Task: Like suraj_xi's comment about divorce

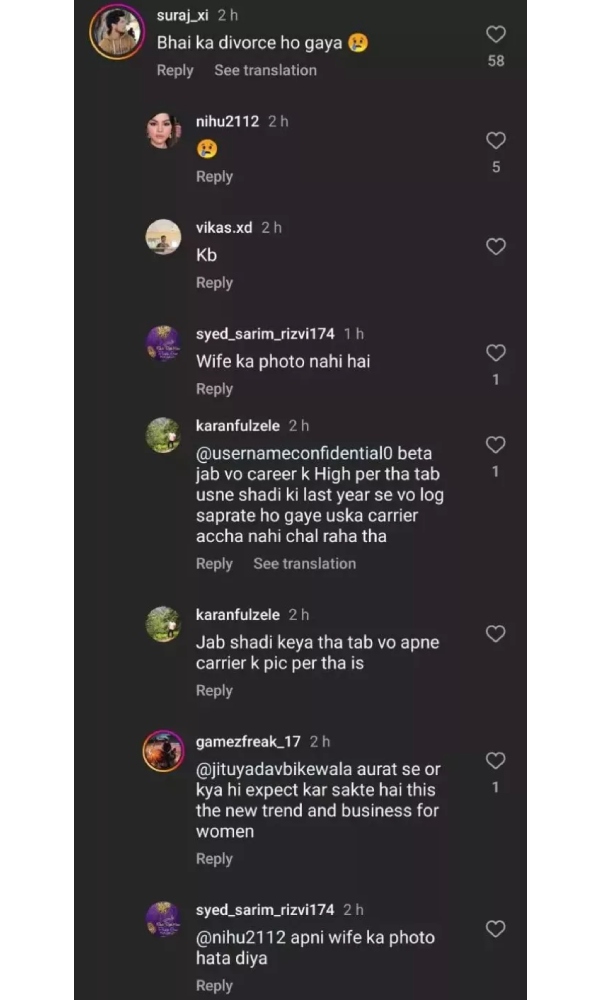Action: pos(495,35)
